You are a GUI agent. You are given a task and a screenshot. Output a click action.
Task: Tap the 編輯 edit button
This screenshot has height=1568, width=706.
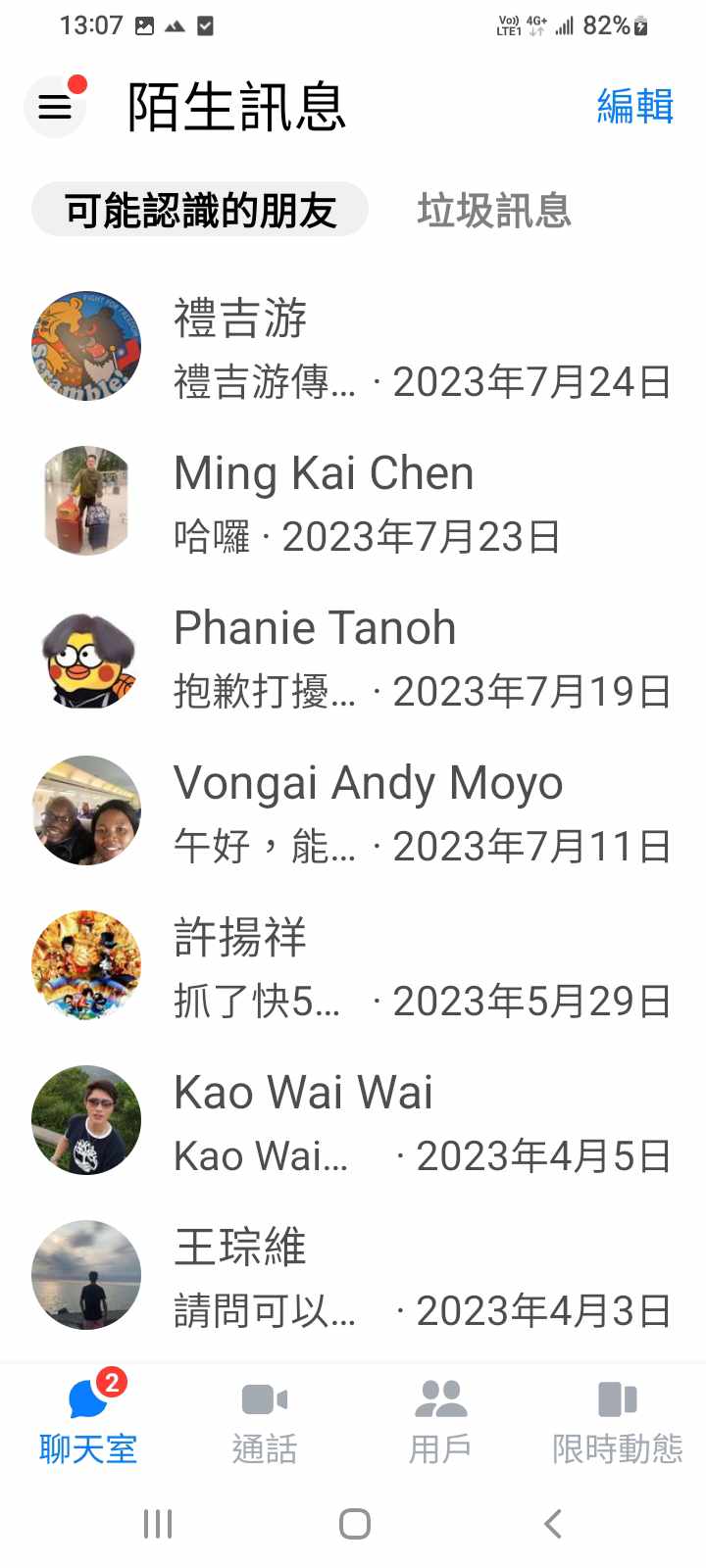pyautogui.click(x=634, y=106)
